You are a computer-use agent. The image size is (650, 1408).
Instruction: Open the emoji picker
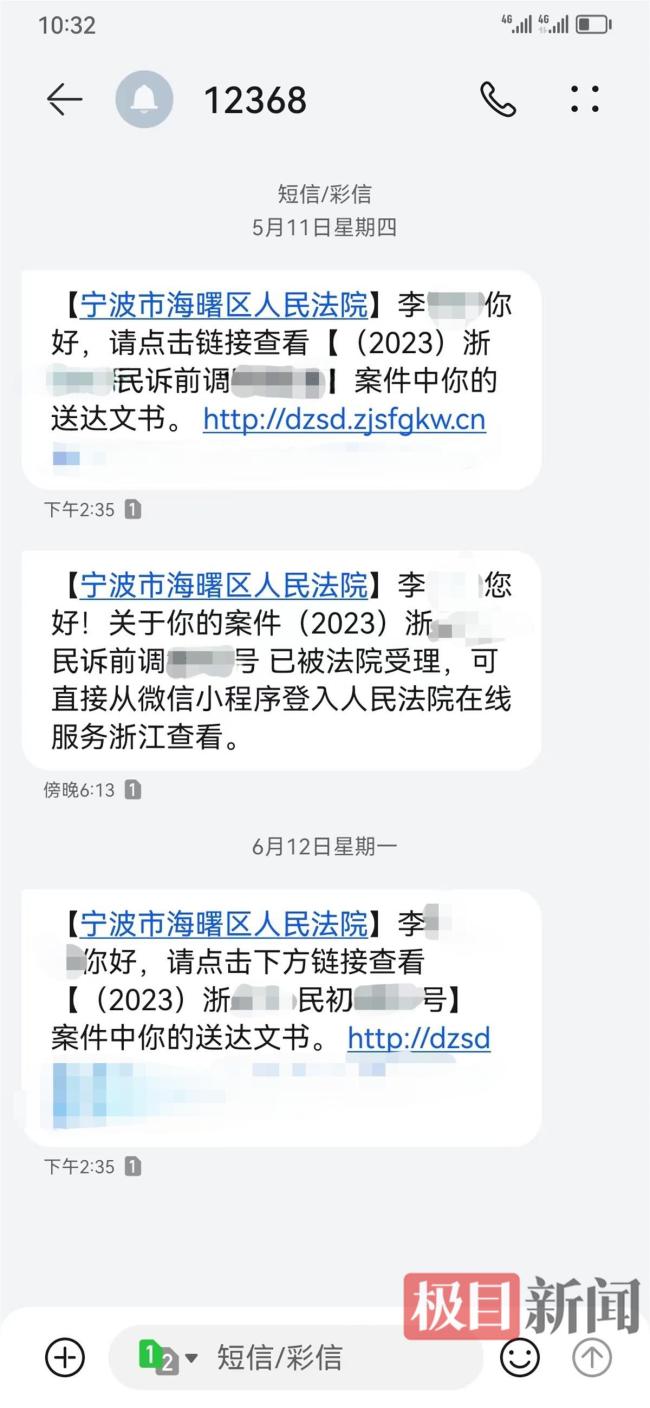[519, 1357]
